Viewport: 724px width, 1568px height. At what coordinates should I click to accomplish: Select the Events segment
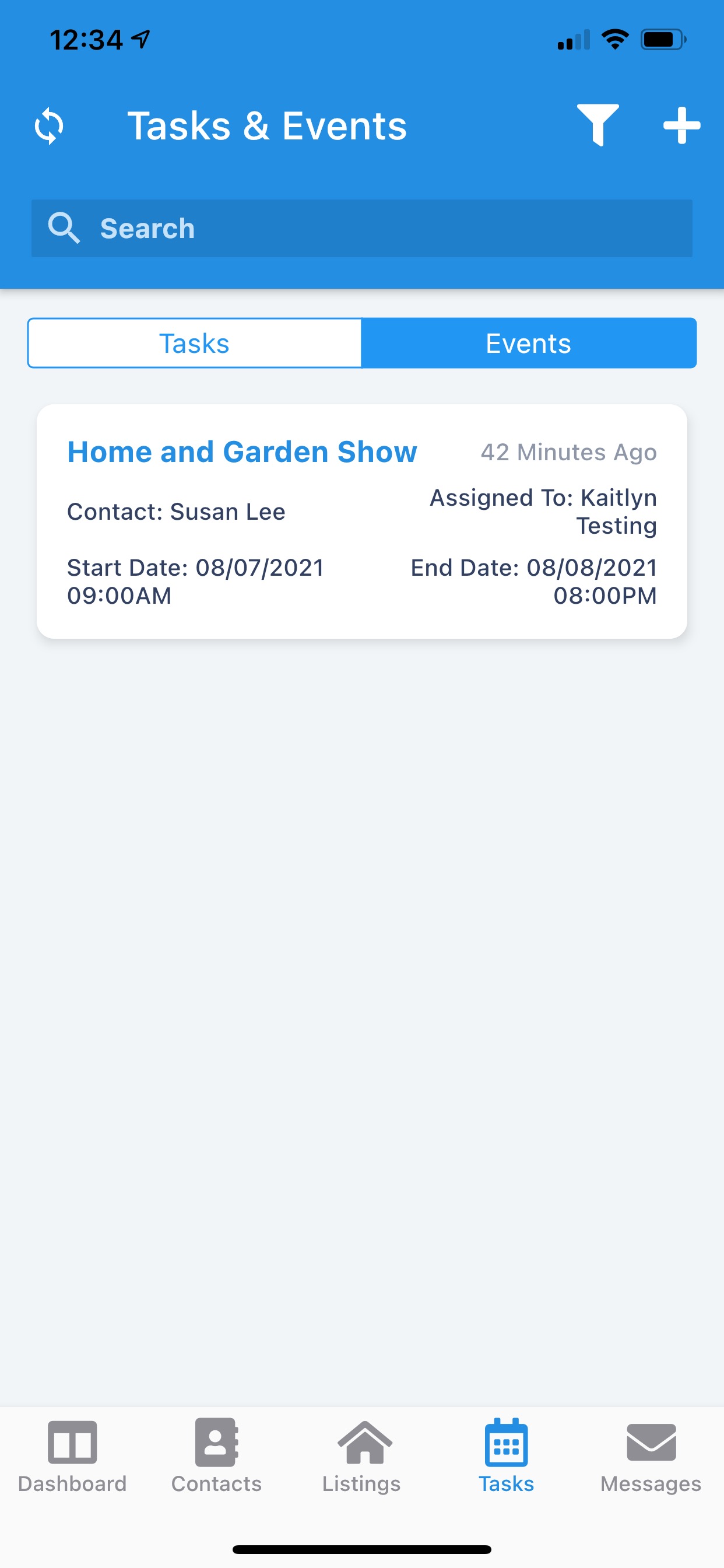[x=529, y=344]
